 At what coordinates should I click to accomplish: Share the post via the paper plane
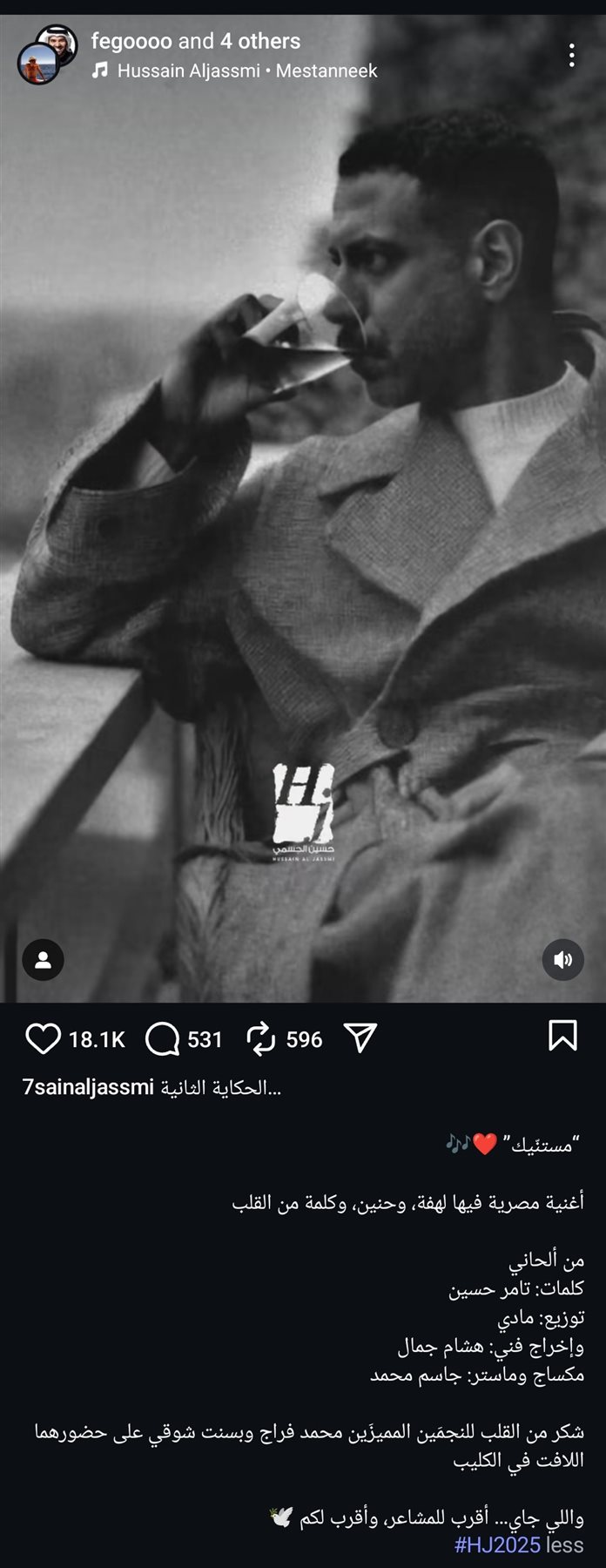pos(360,1037)
